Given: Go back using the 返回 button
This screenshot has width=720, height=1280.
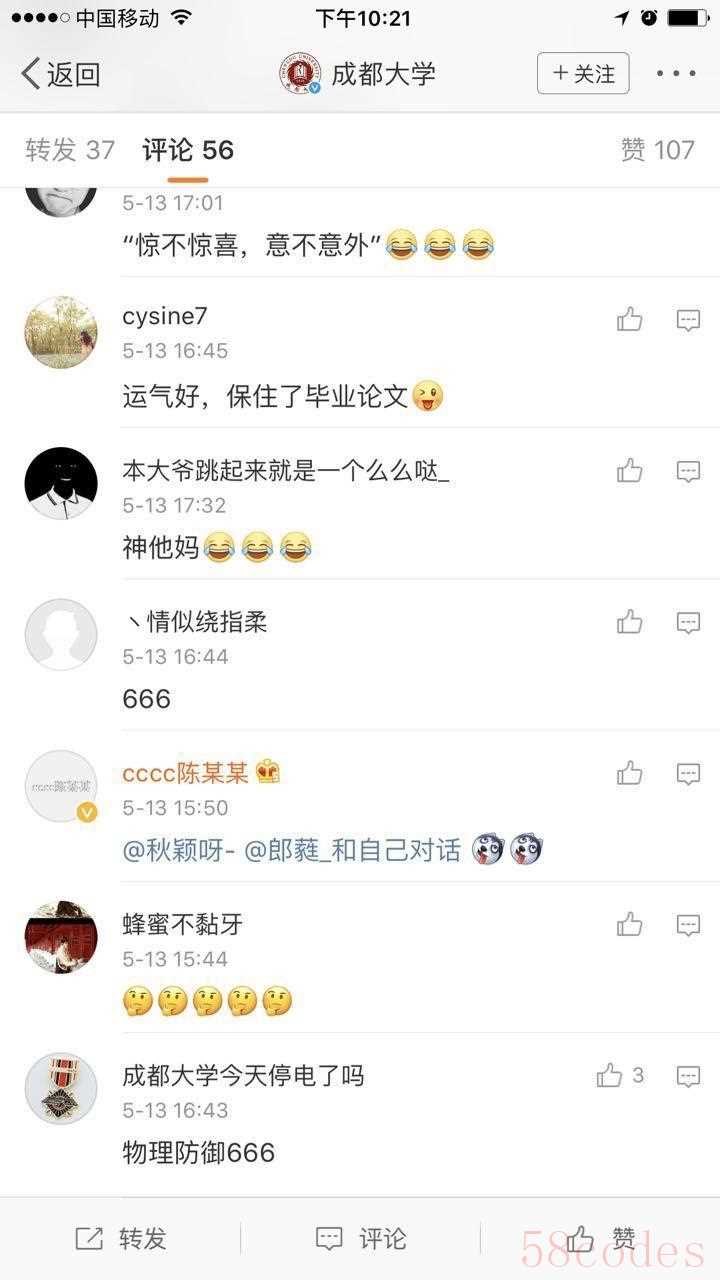Looking at the screenshot, I should click(x=60, y=74).
